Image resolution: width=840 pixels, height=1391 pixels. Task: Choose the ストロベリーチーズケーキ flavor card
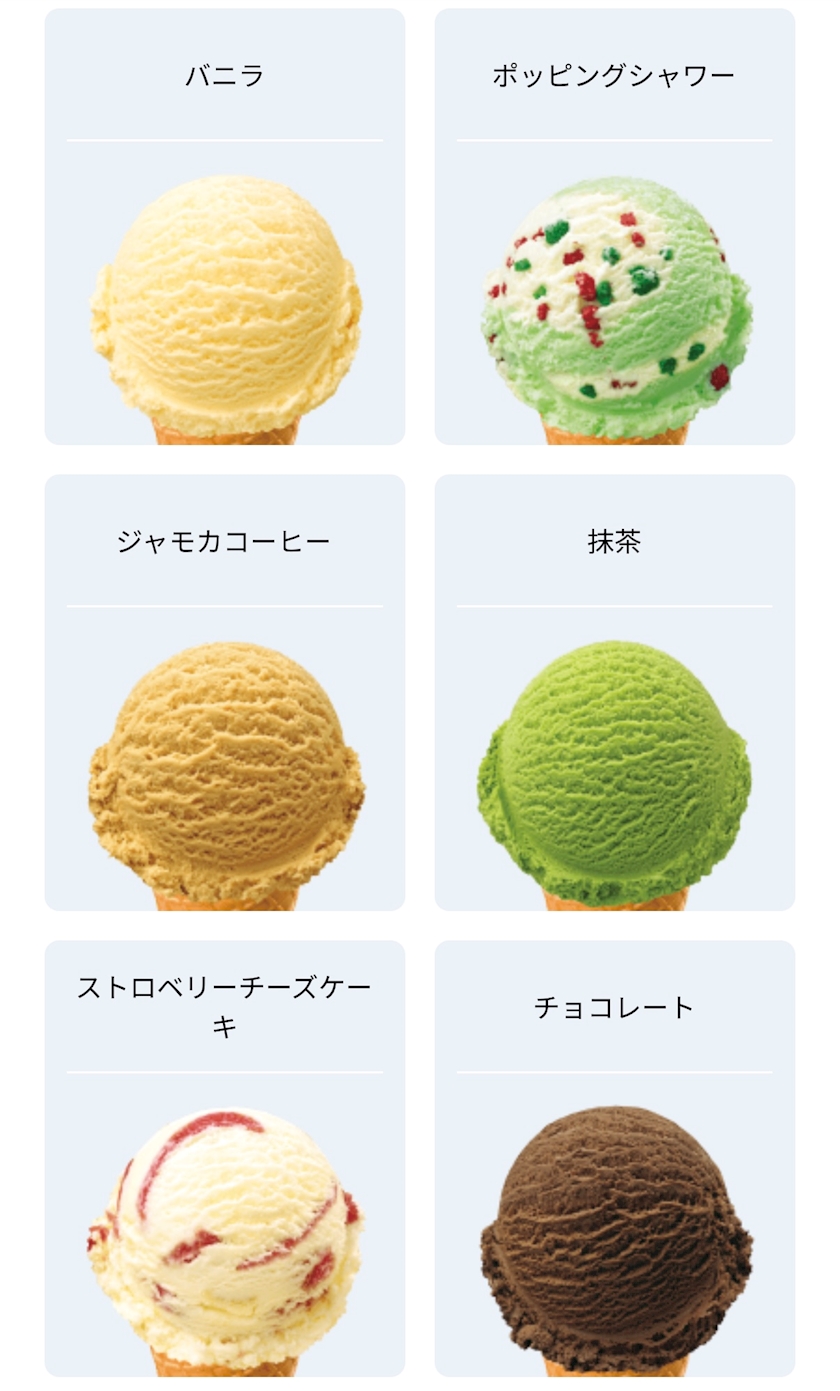[x=225, y=1159]
